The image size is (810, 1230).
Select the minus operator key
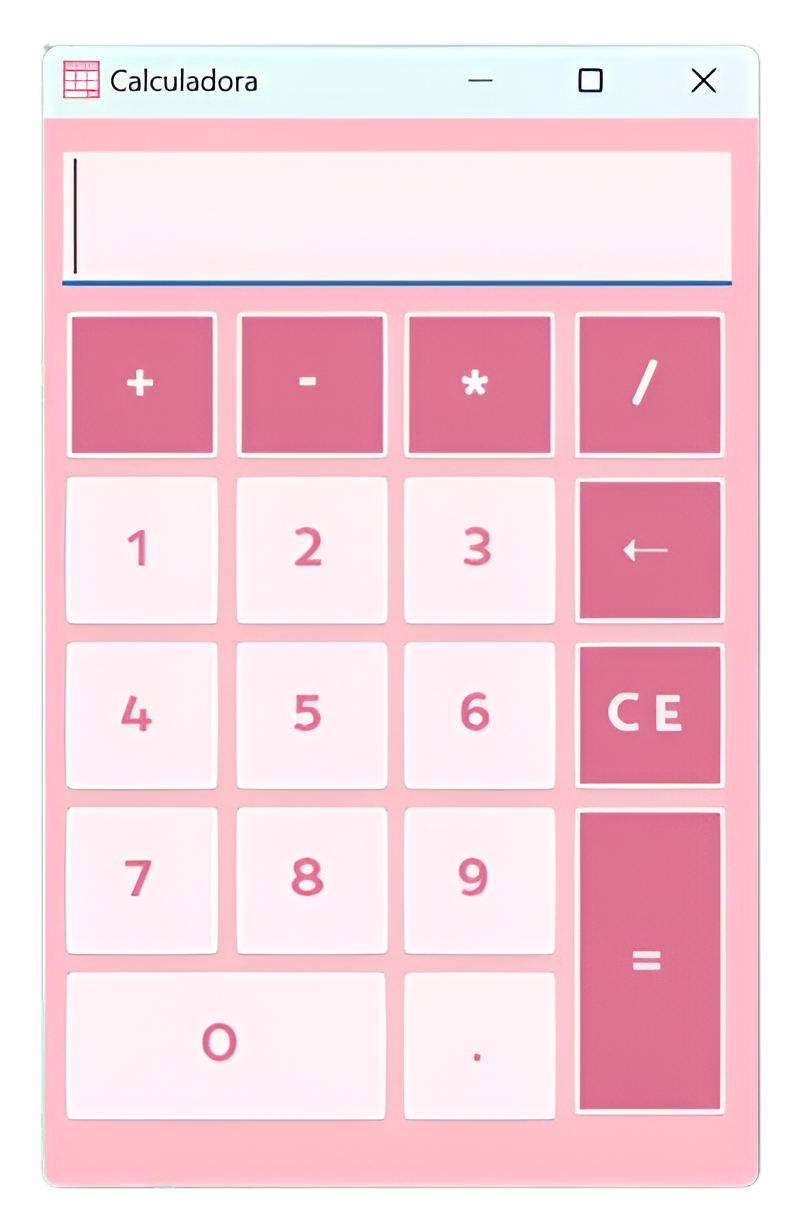(311, 385)
